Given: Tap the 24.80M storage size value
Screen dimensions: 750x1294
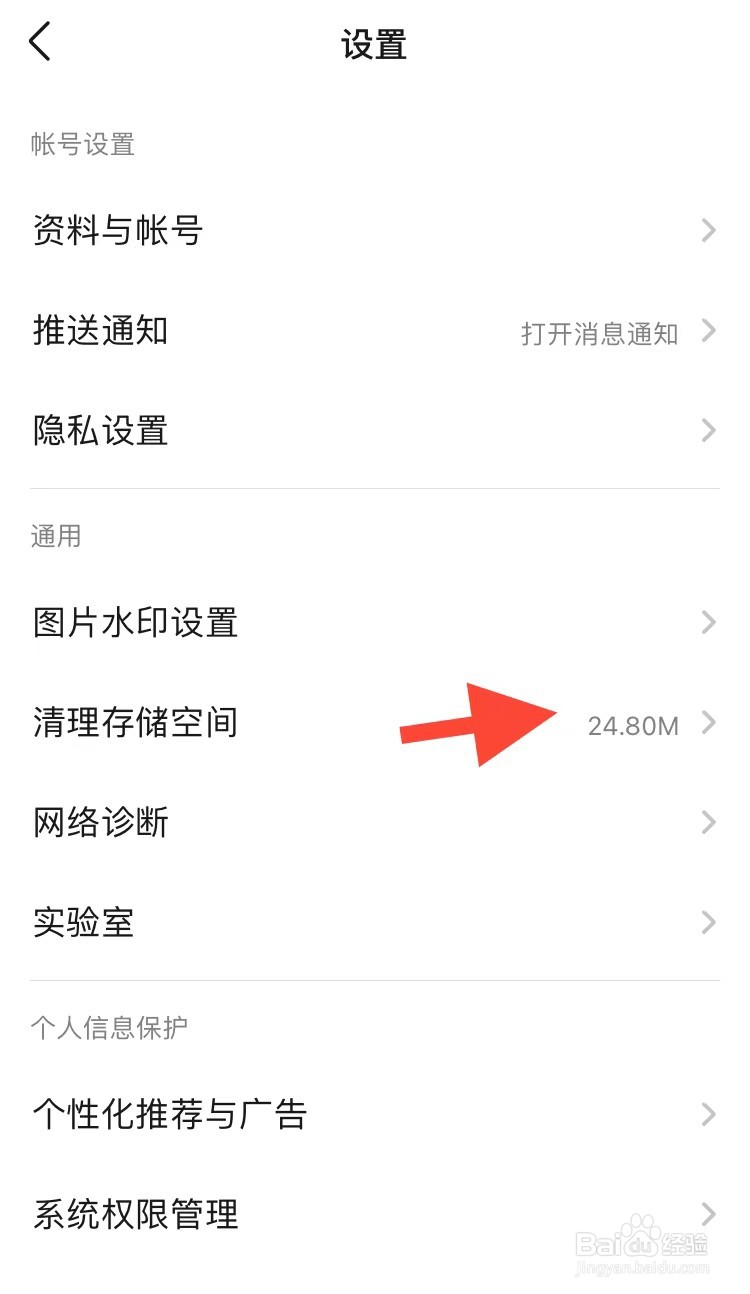Looking at the screenshot, I should coord(631,723).
